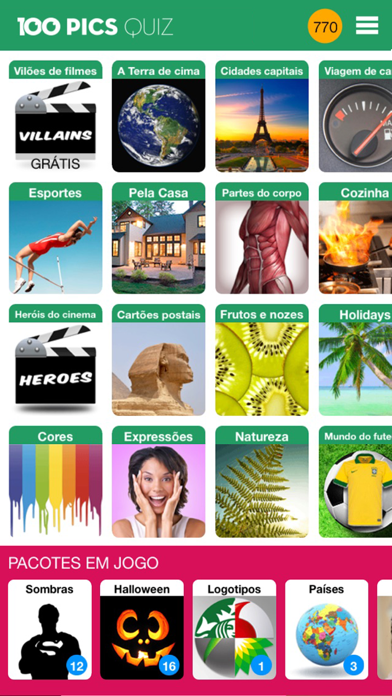Viewport: 392px width, 696px height.
Task: Open the Cozinha pack
Action: [355, 238]
